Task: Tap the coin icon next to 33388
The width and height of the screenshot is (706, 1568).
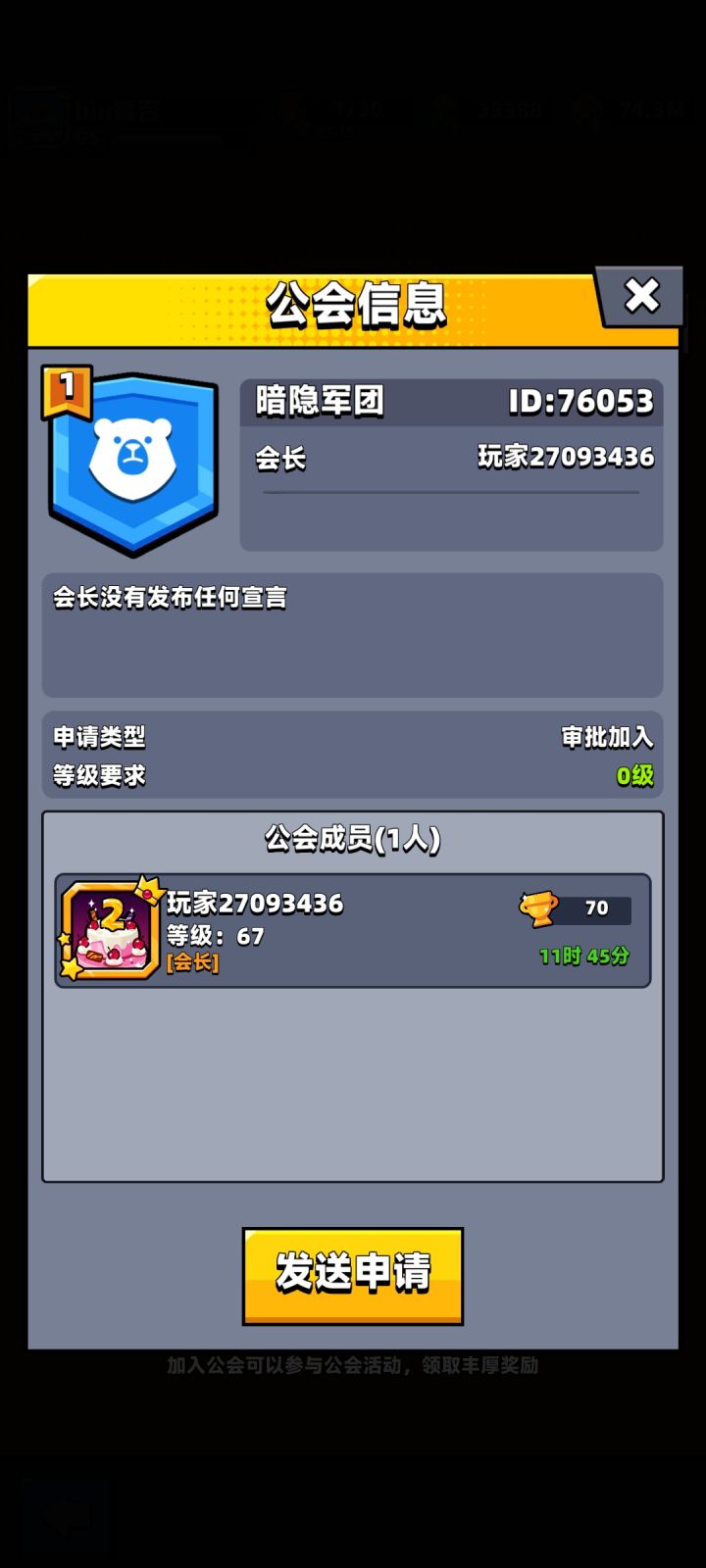Action: [449, 111]
